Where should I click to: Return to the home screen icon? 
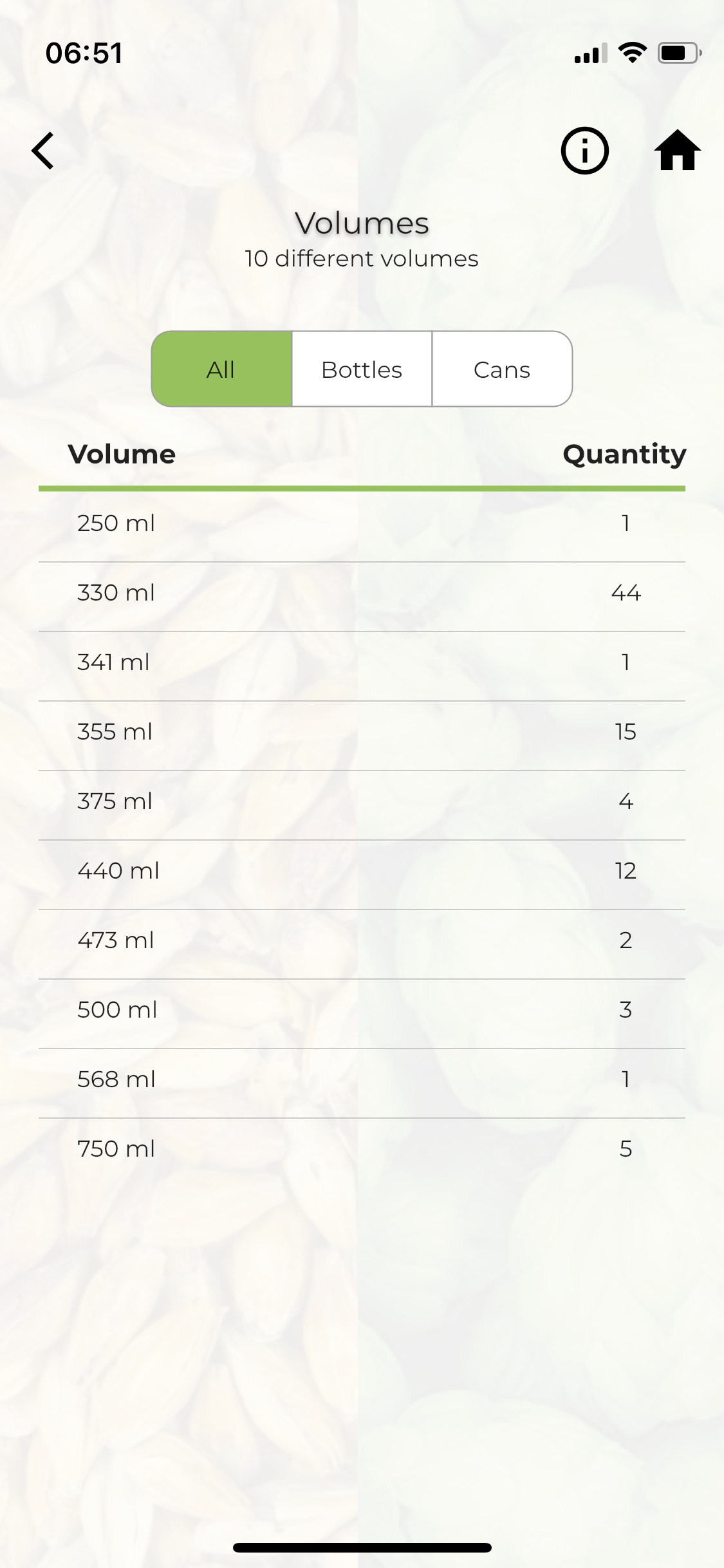(677, 151)
